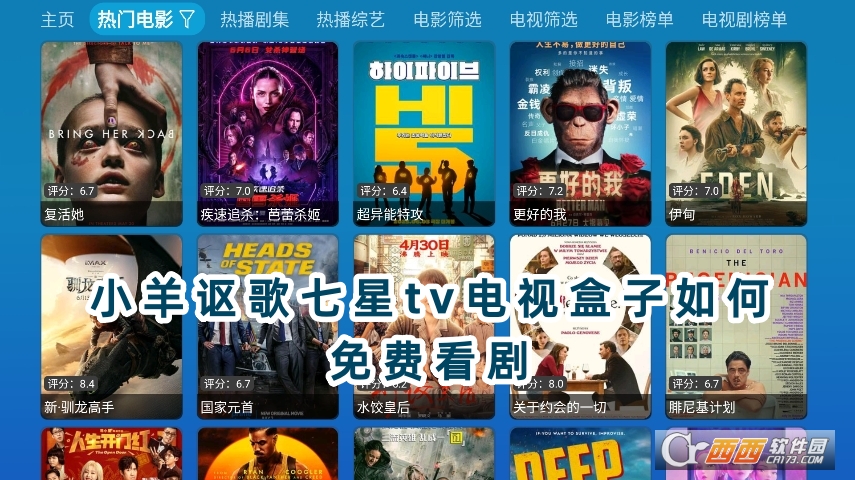This screenshot has height=480, width=855.
Task: Open the movie 更好的我
Action: [580, 130]
